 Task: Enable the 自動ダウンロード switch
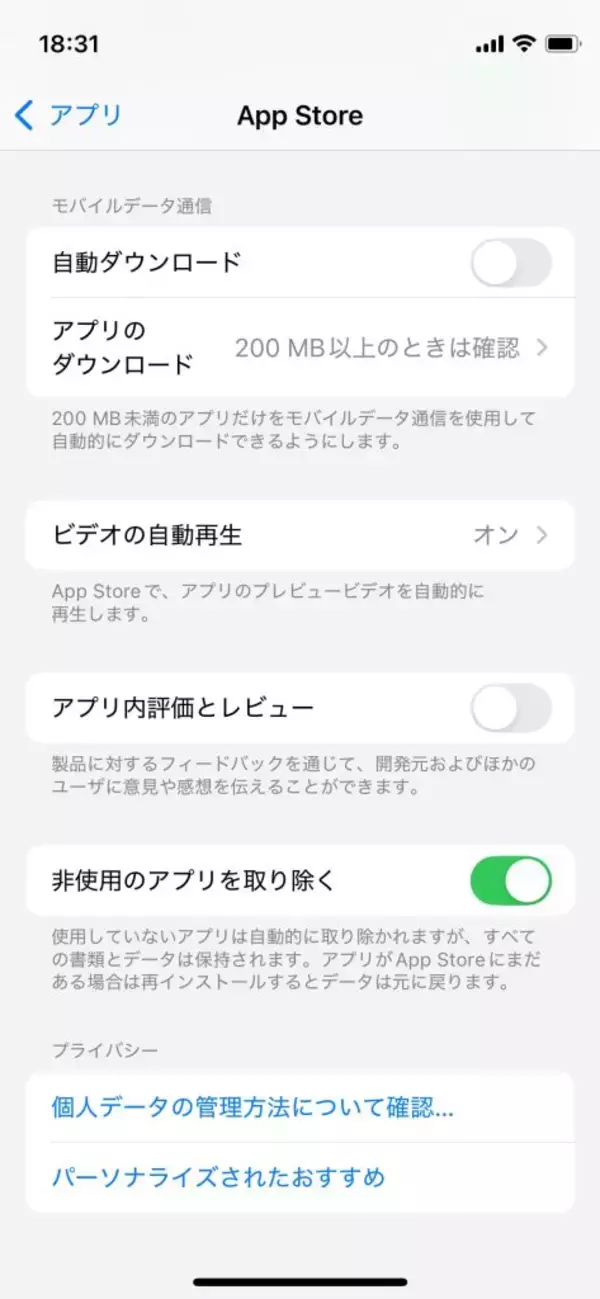click(x=510, y=263)
